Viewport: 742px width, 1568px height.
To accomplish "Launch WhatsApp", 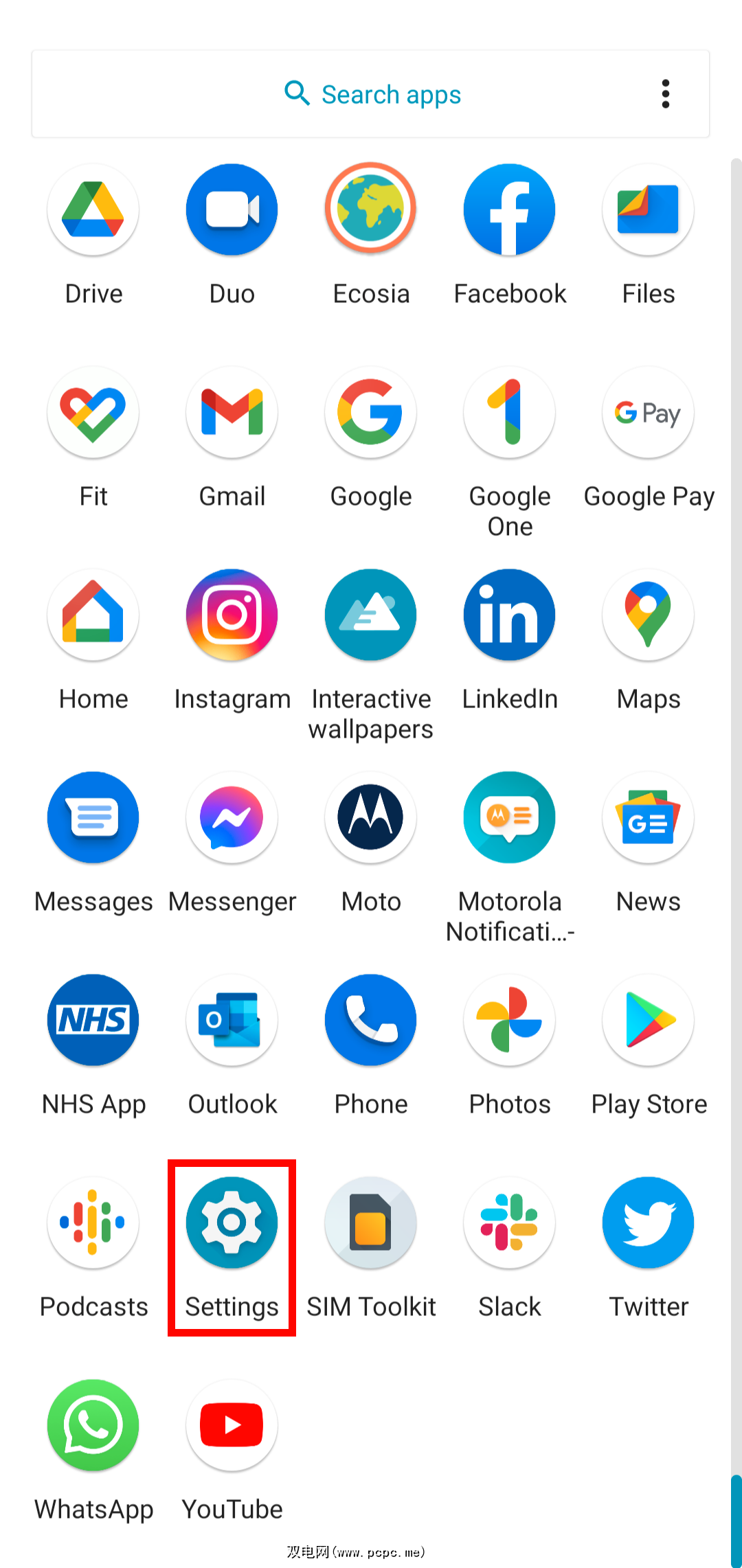I will [x=93, y=1425].
